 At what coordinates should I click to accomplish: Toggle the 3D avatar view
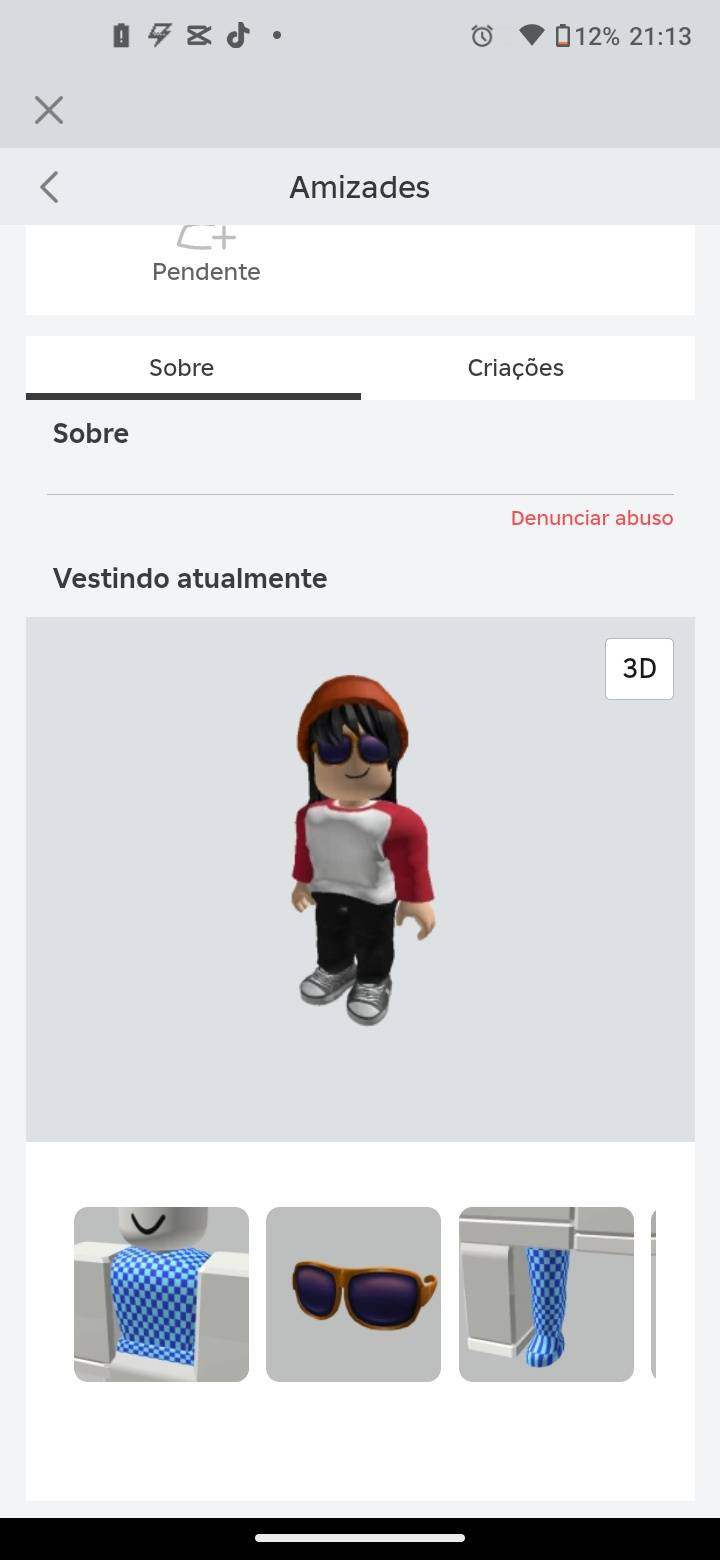pos(639,668)
